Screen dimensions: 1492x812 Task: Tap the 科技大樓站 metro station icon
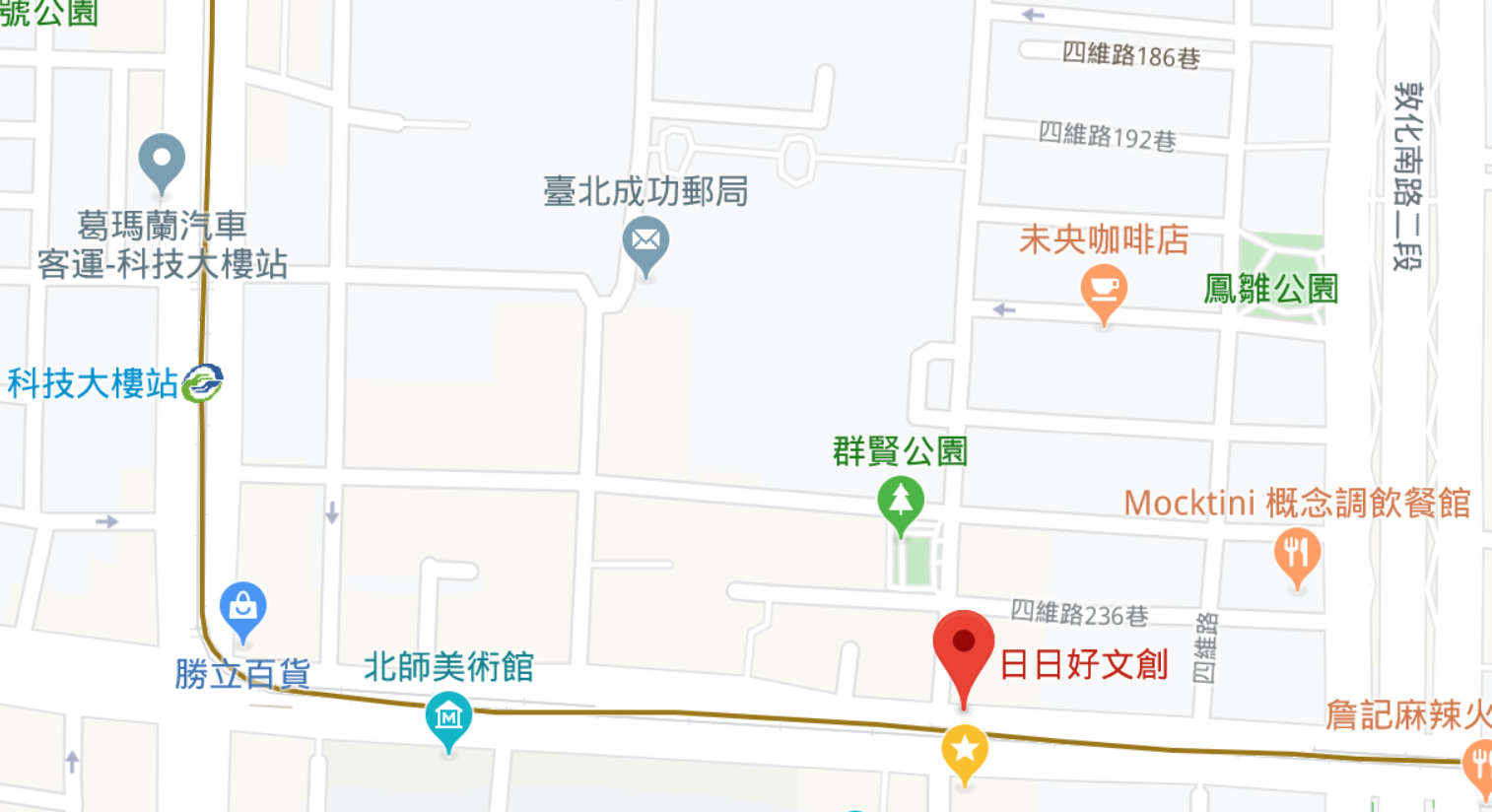point(203,383)
